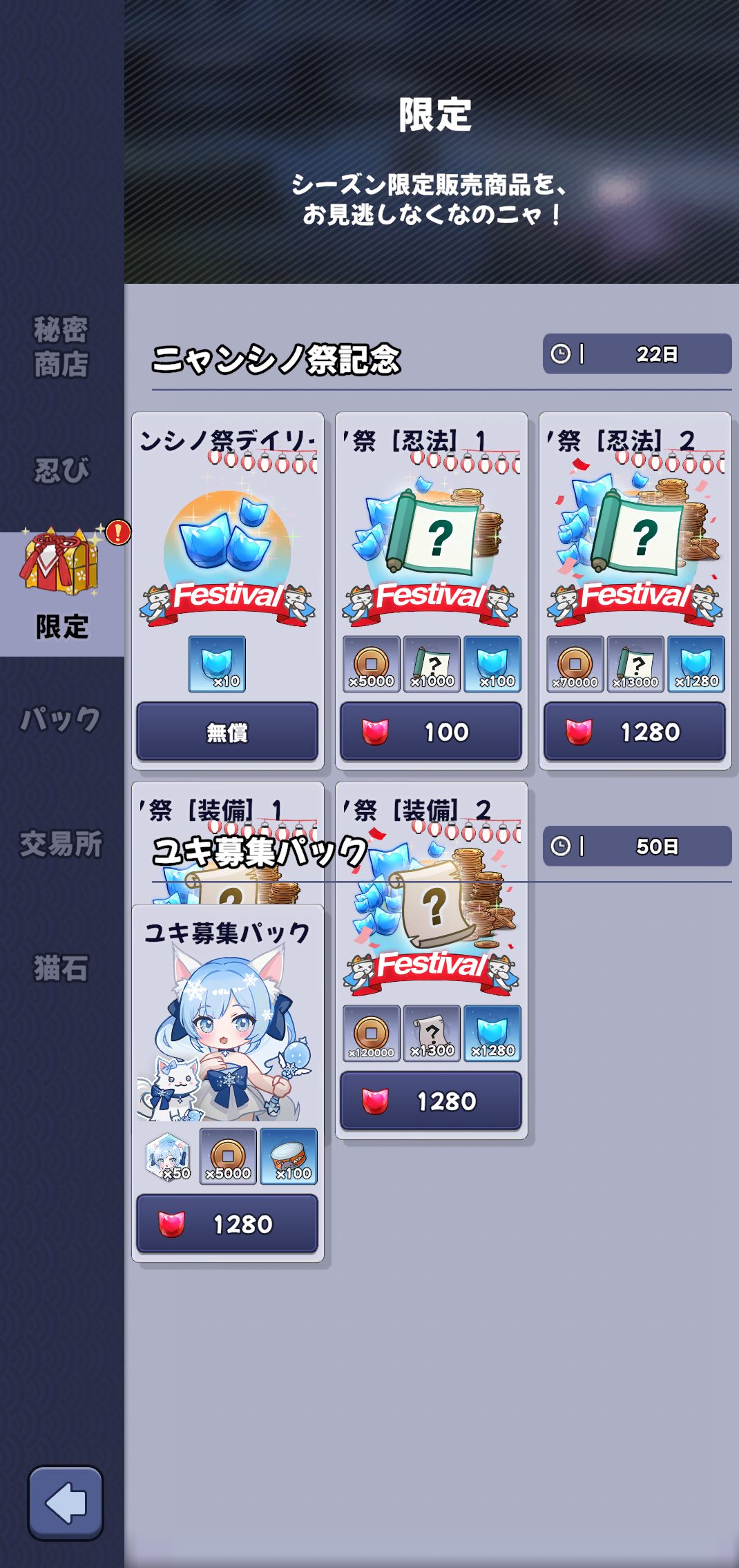Buy 祭[忍法]1 pack for 100
The height and width of the screenshot is (1568, 739).
point(431,732)
